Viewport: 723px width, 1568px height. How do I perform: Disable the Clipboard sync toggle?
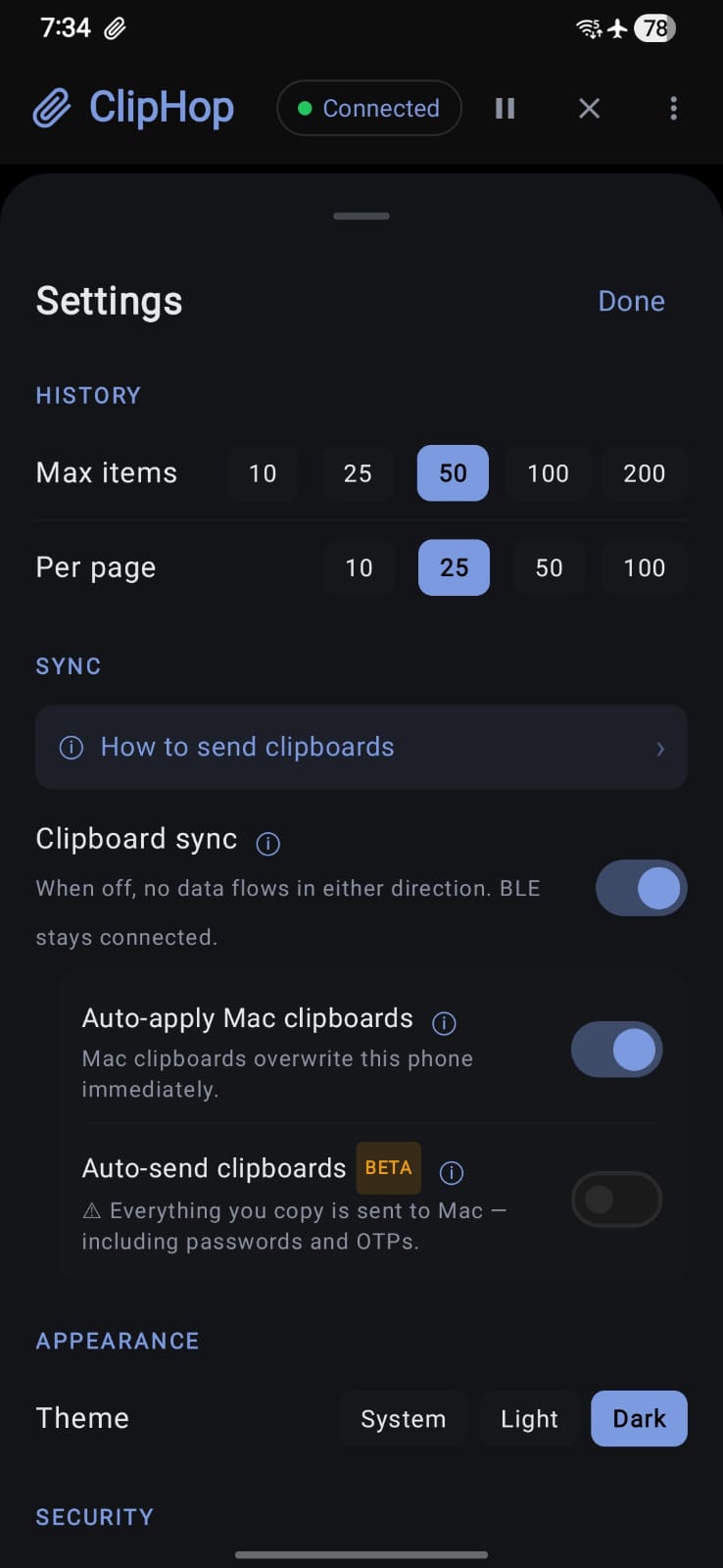pyautogui.click(x=641, y=888)
